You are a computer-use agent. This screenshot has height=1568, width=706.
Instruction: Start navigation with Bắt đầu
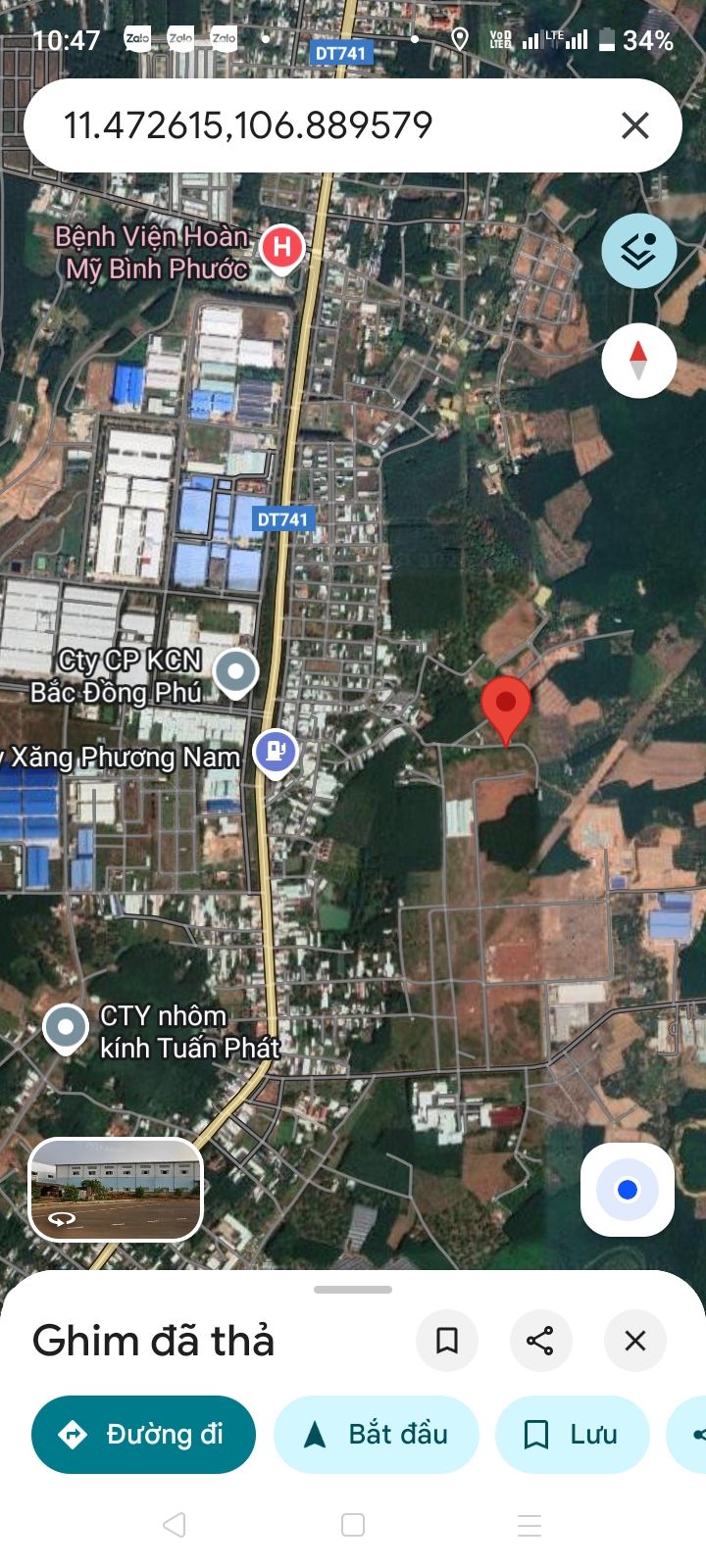377,1435
